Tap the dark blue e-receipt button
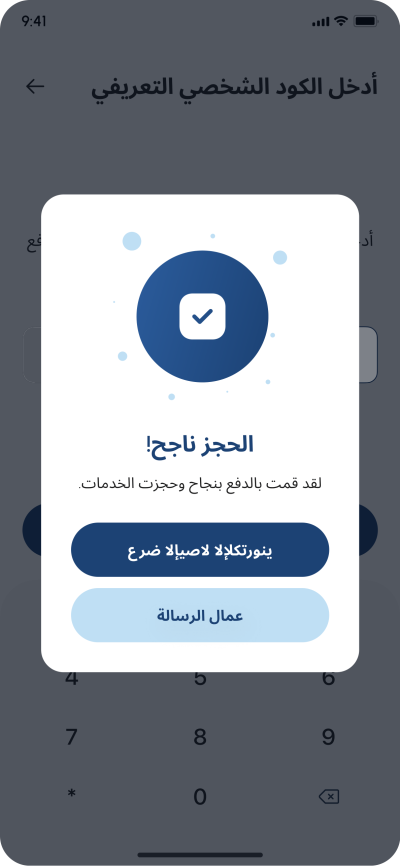The width and height of the screenshot is (400, 866). pyautogui.click(x=200, y=550)
